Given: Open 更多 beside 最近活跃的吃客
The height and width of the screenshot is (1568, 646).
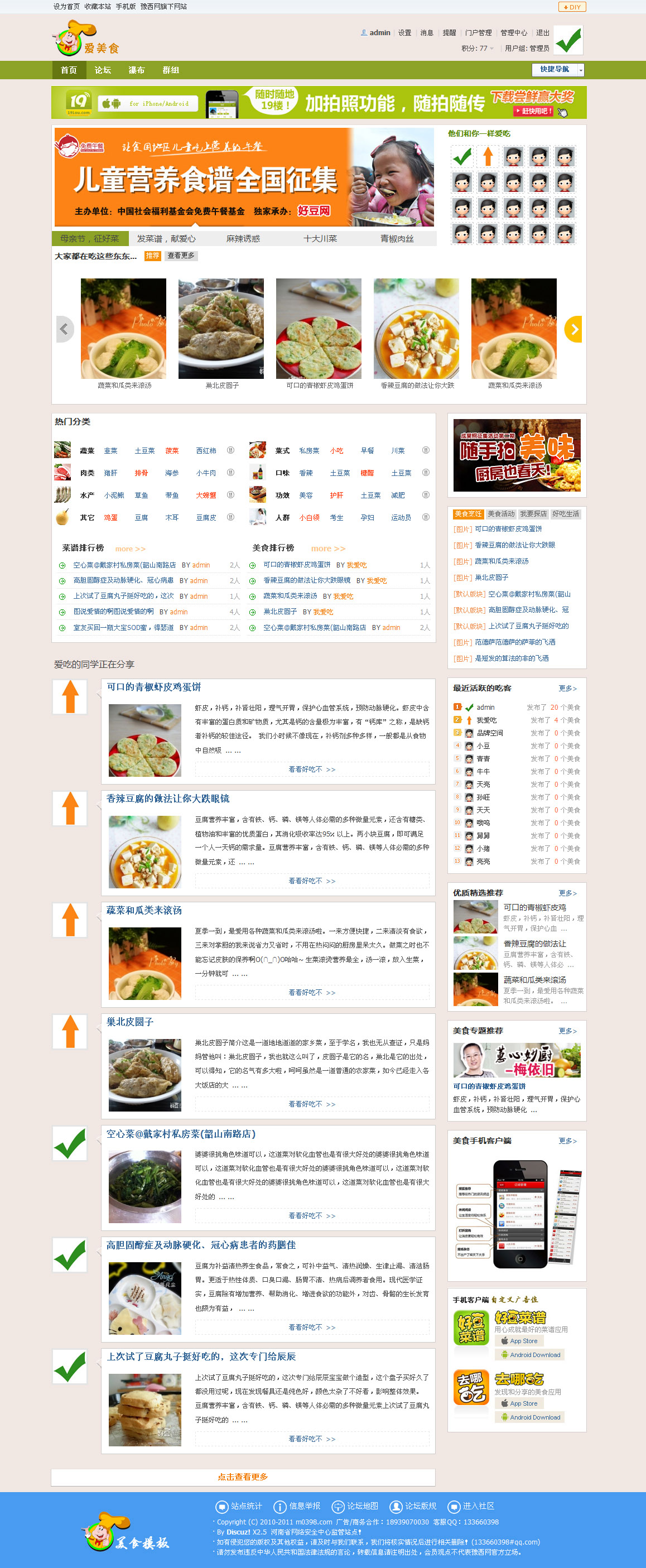Looking at the screenshot, I should [567, 689].
